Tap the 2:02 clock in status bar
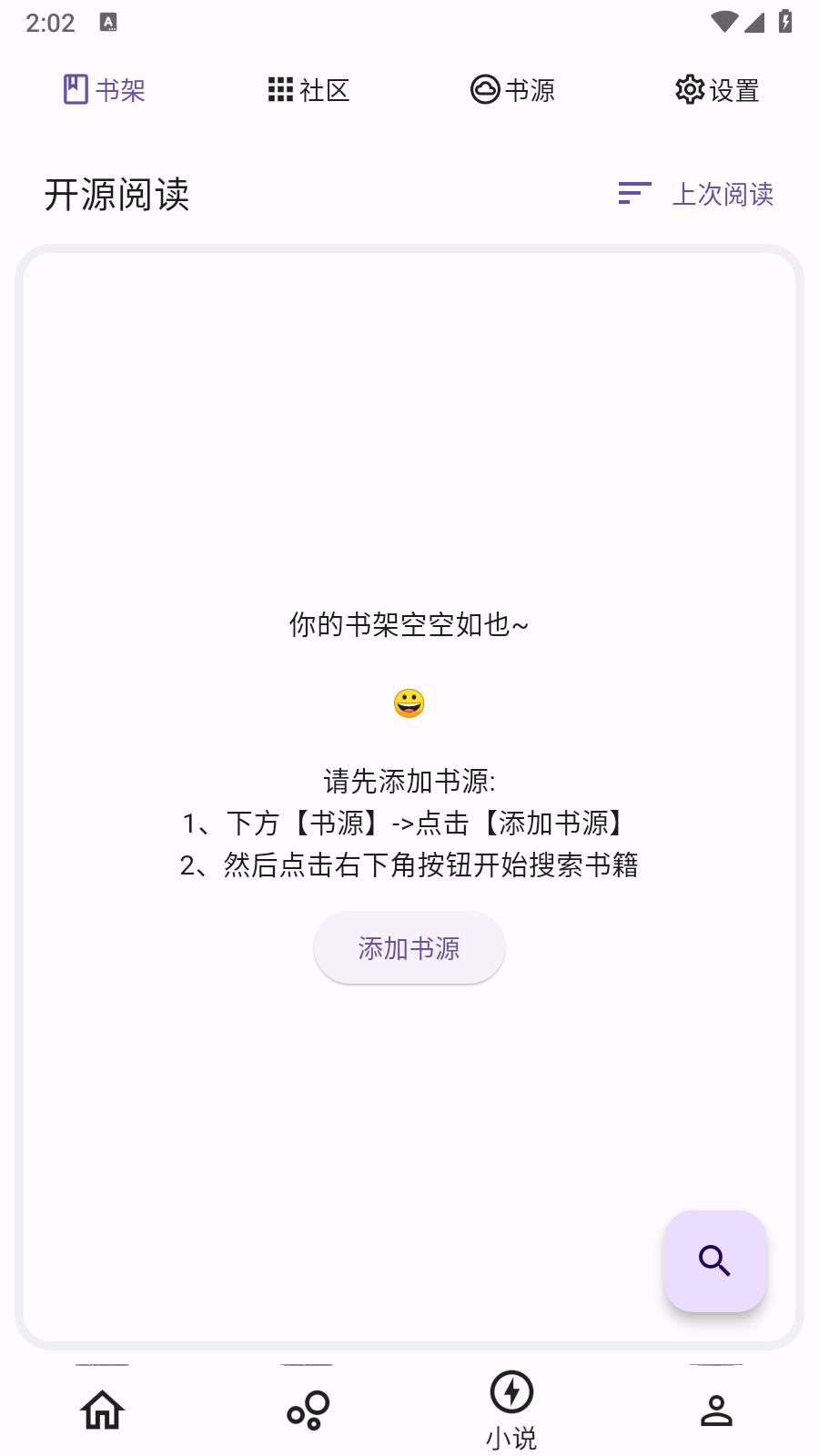Image resolution: width=819 pixels, height=1456 pixels. tap(48, 22)
